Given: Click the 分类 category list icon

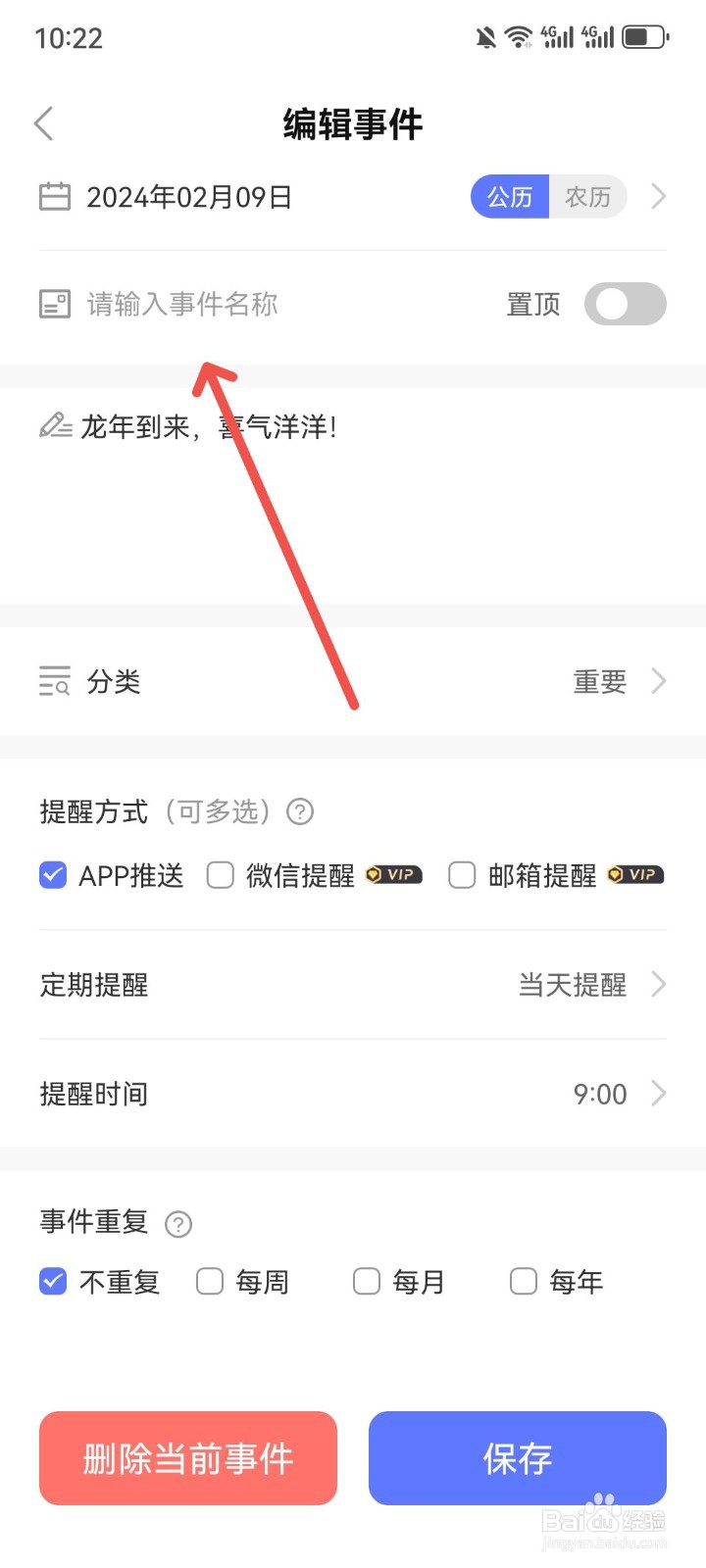Looking at the screenshot, I should [x=54, y=680].
